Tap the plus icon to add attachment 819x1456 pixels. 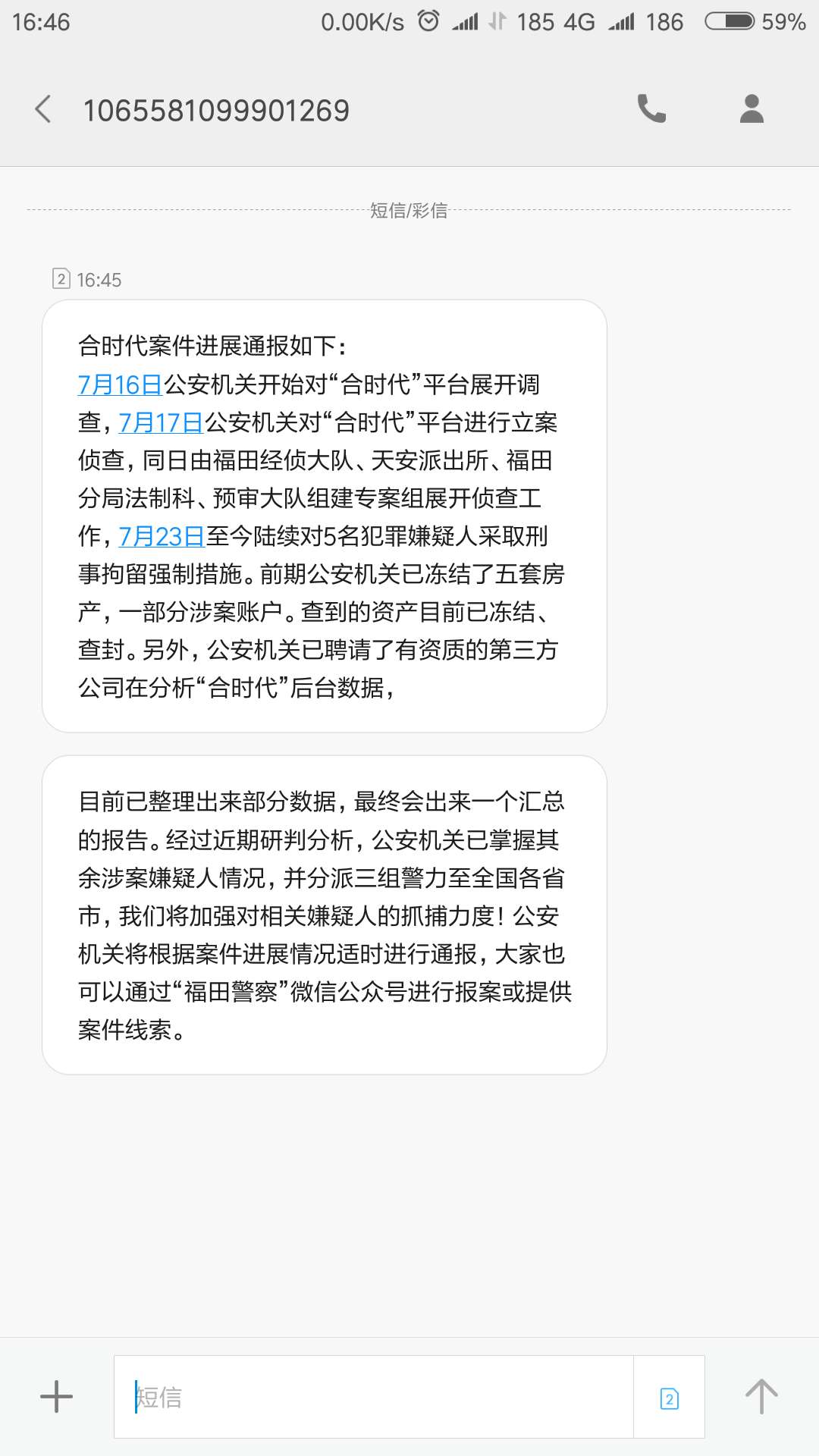click(56, 1396)
